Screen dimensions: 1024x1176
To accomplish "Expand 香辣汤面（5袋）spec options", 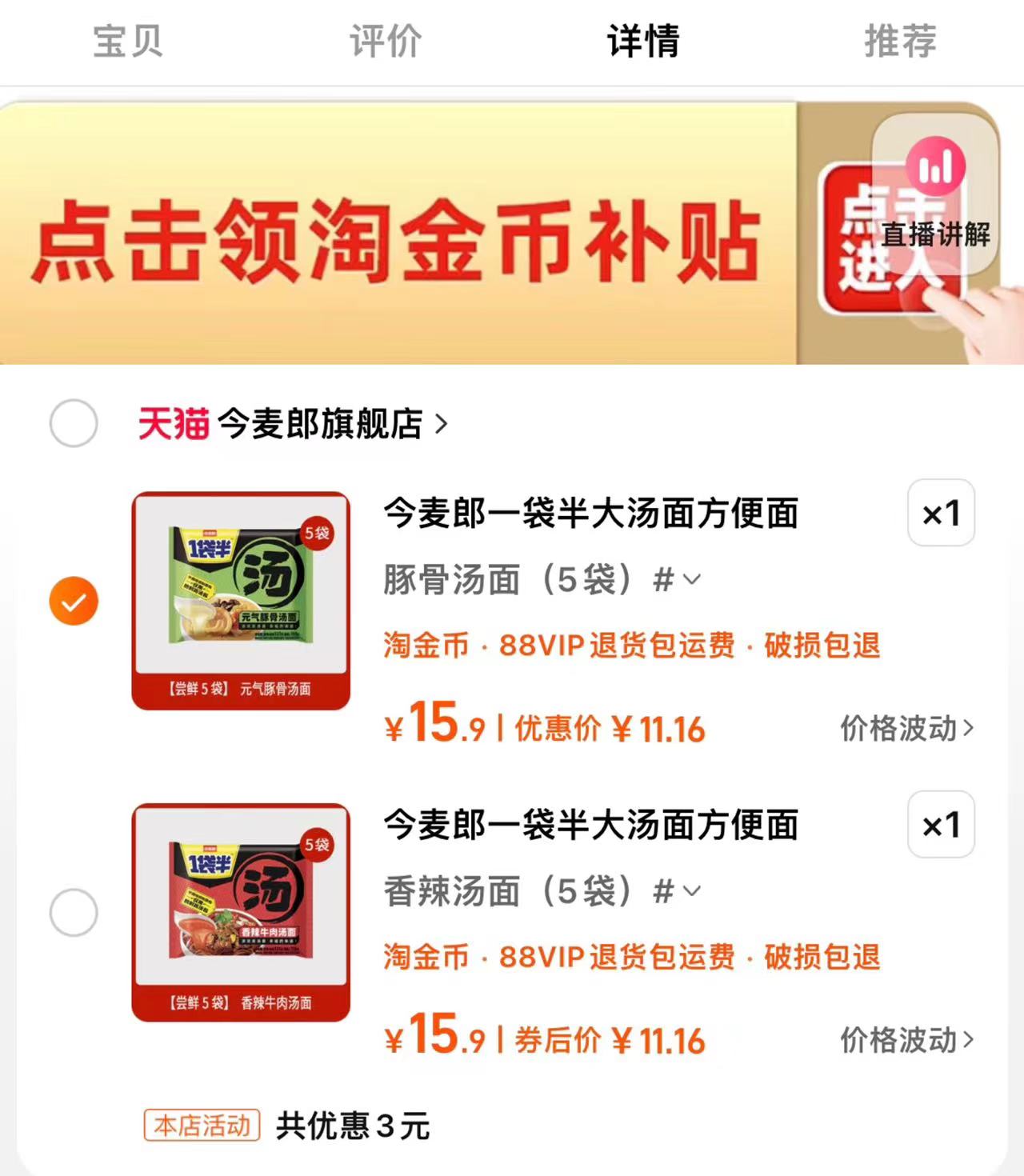I will point(693,890).
